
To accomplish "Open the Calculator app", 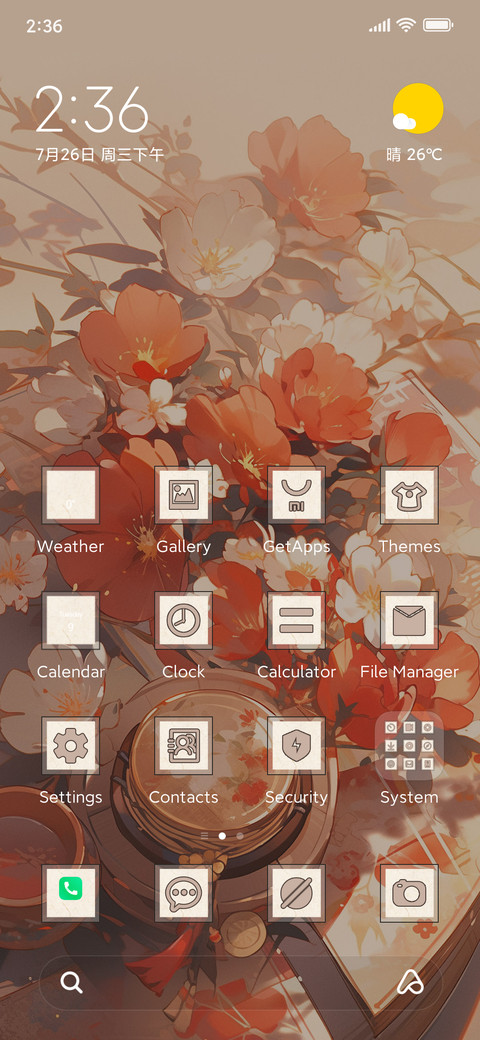I will (296, 620).
